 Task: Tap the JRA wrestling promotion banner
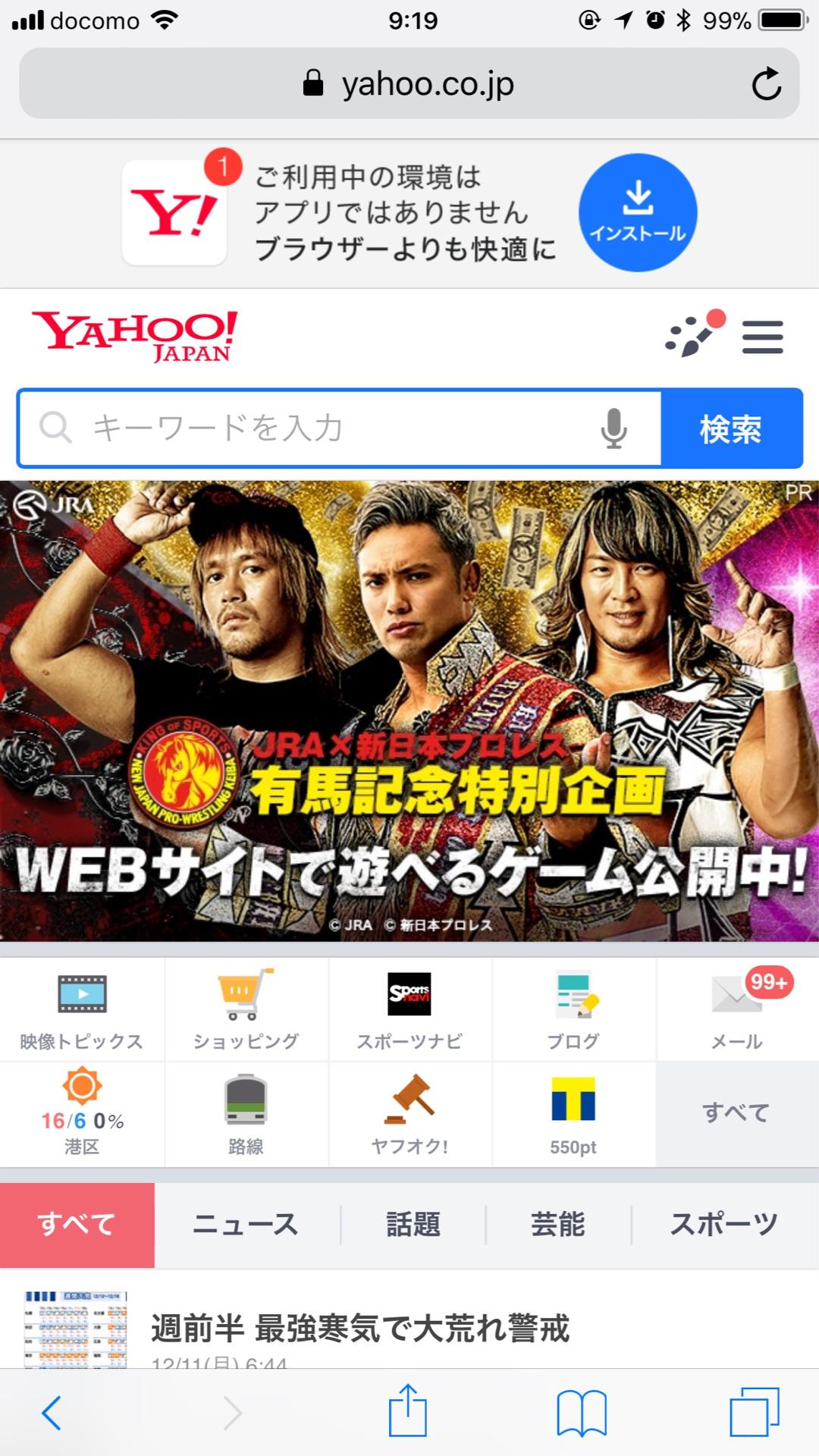(x=409, y=713)
